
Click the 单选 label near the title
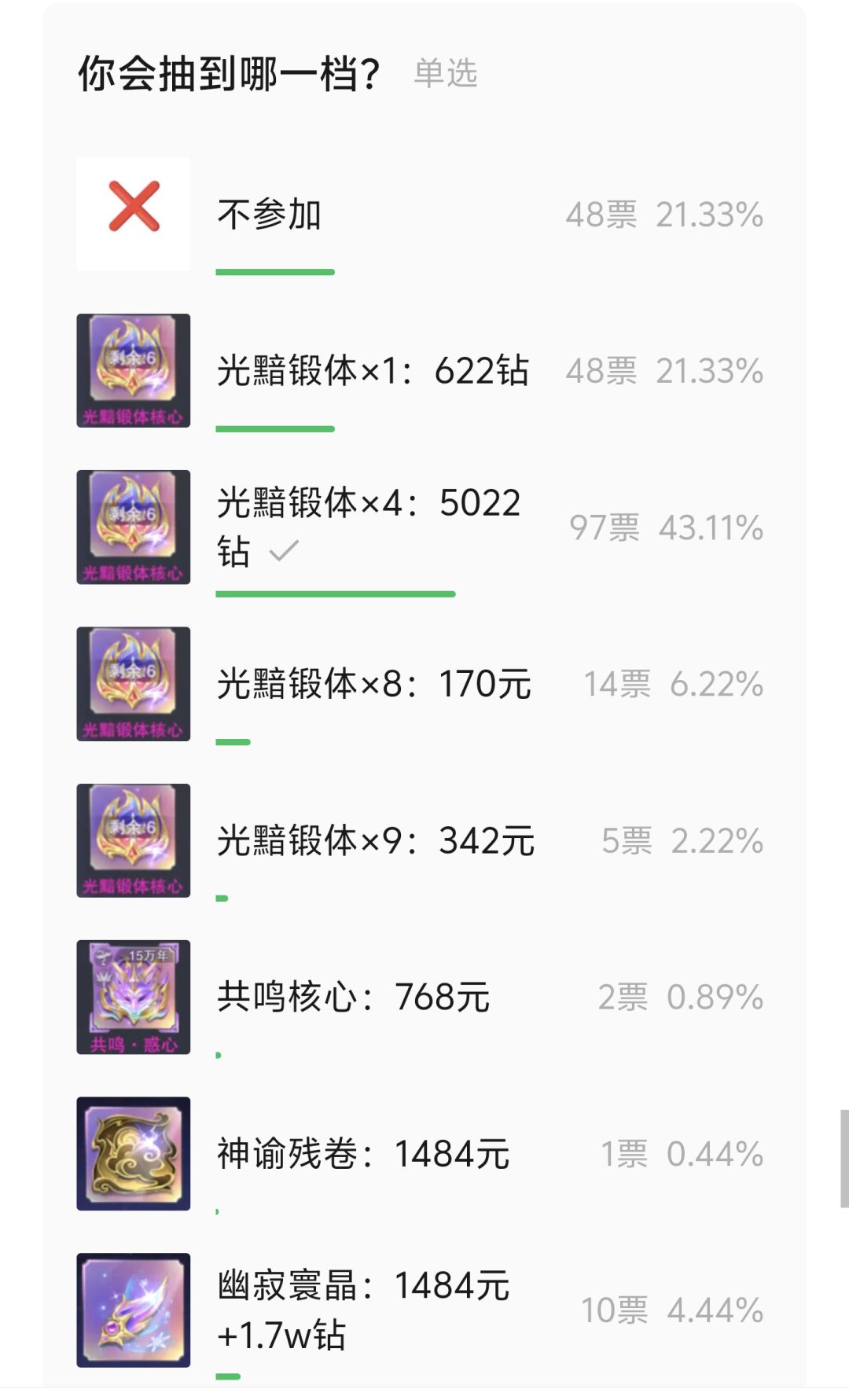[x=446, y=75]
